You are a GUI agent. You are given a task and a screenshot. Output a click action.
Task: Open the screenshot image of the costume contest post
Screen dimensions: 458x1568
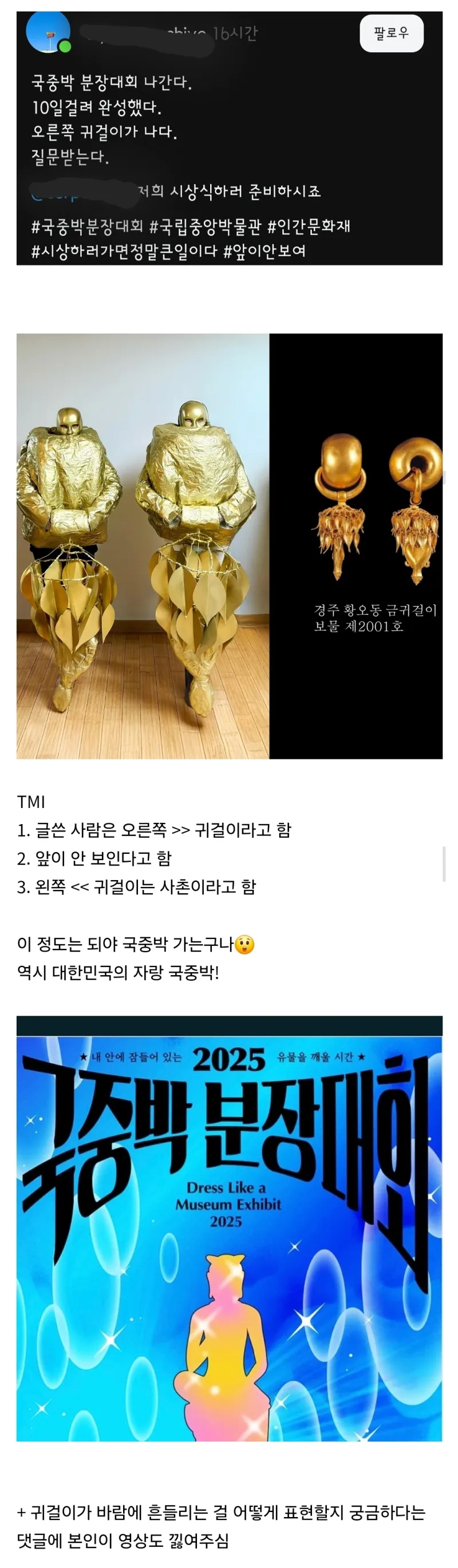[229, 138]
